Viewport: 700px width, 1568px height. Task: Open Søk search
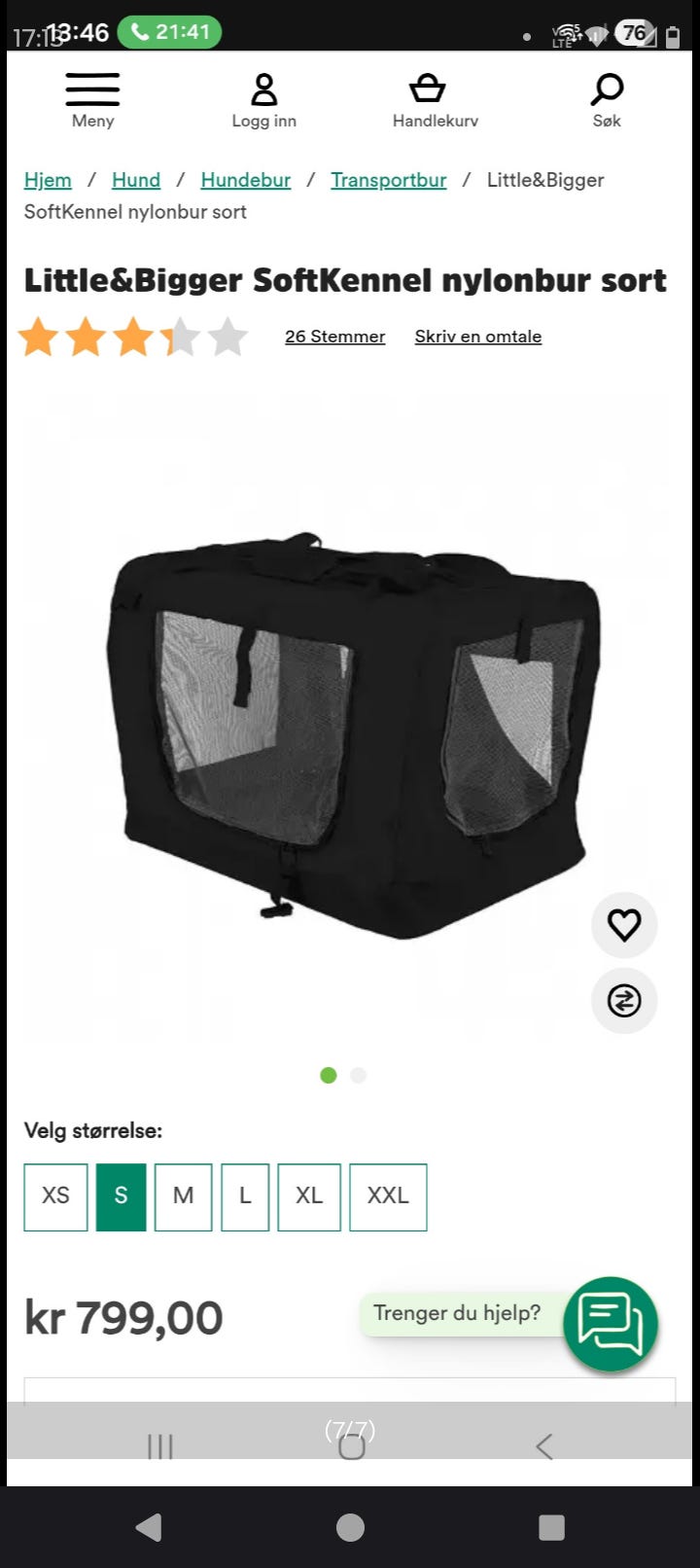607,100
